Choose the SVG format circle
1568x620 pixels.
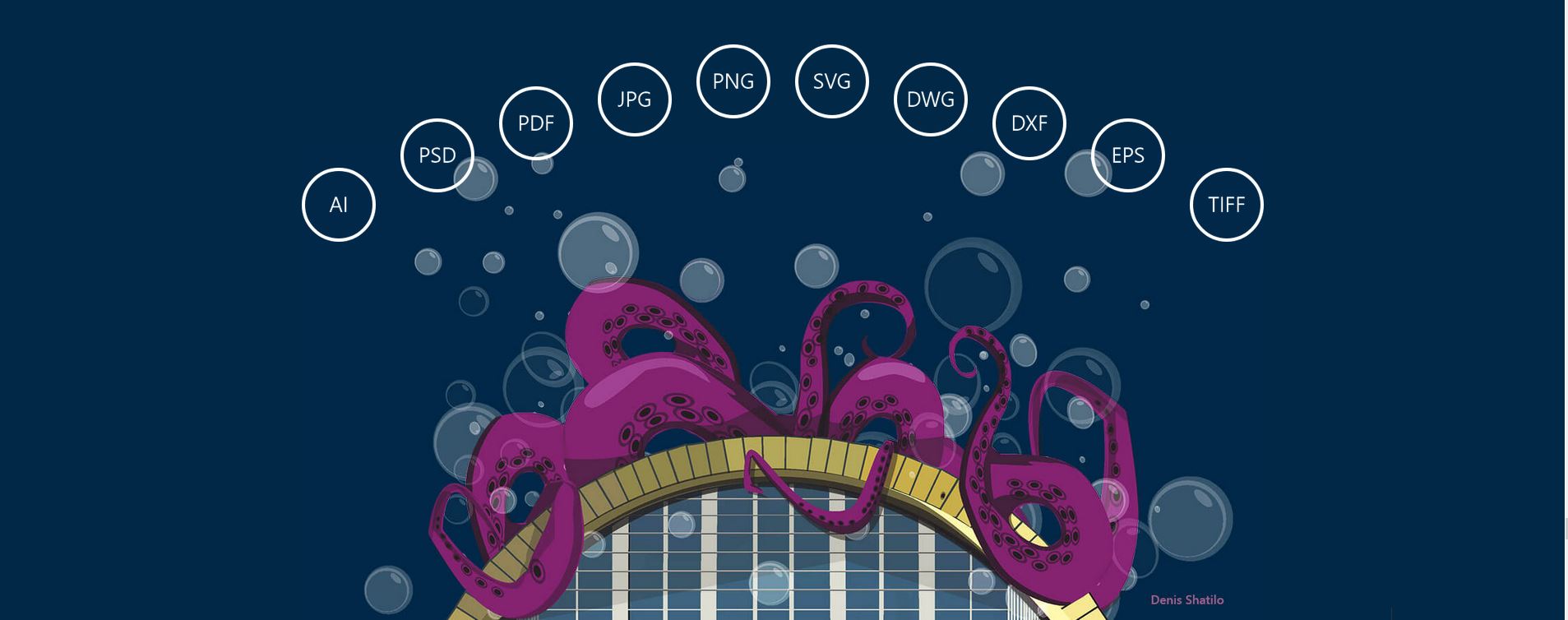tap(832, 81)
